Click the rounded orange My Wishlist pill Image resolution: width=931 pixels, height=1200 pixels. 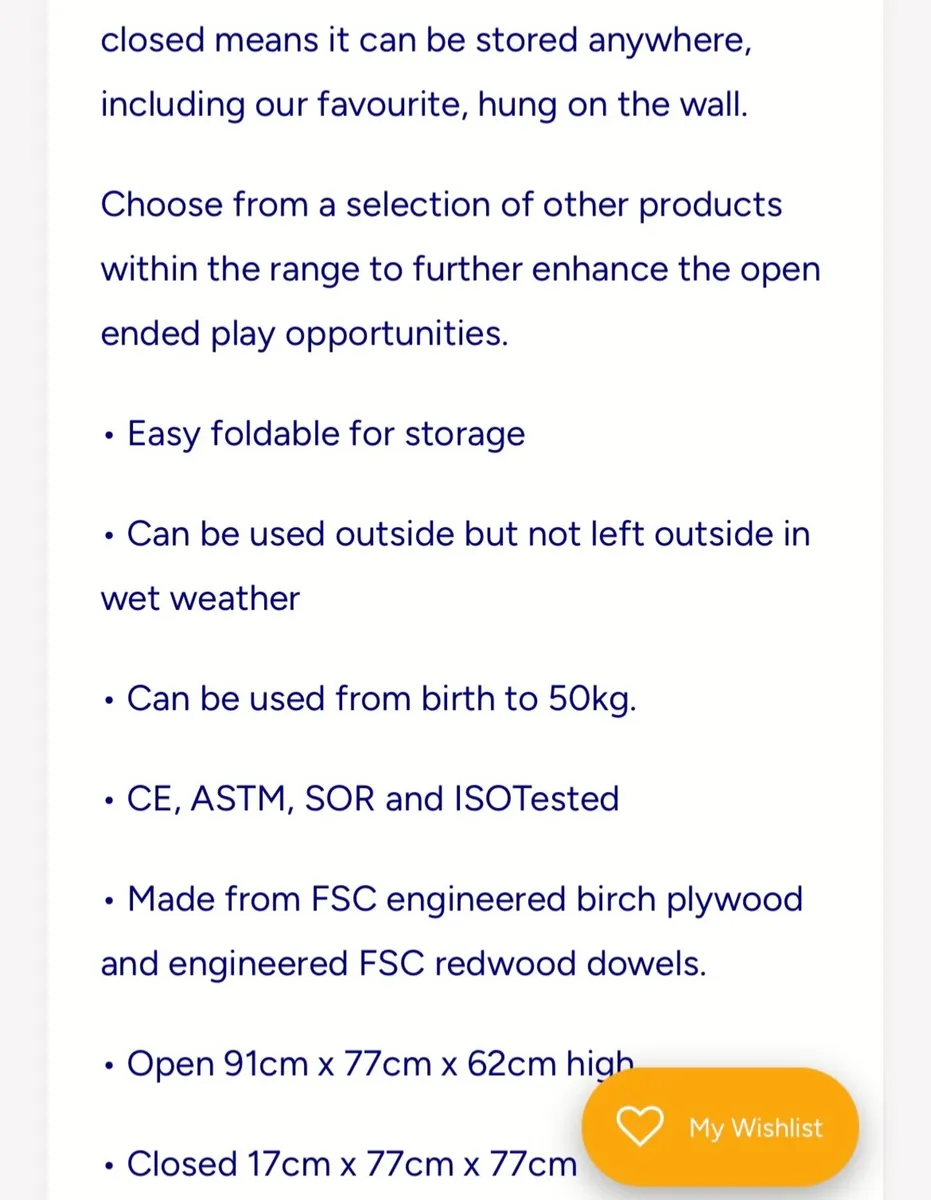720,1126
